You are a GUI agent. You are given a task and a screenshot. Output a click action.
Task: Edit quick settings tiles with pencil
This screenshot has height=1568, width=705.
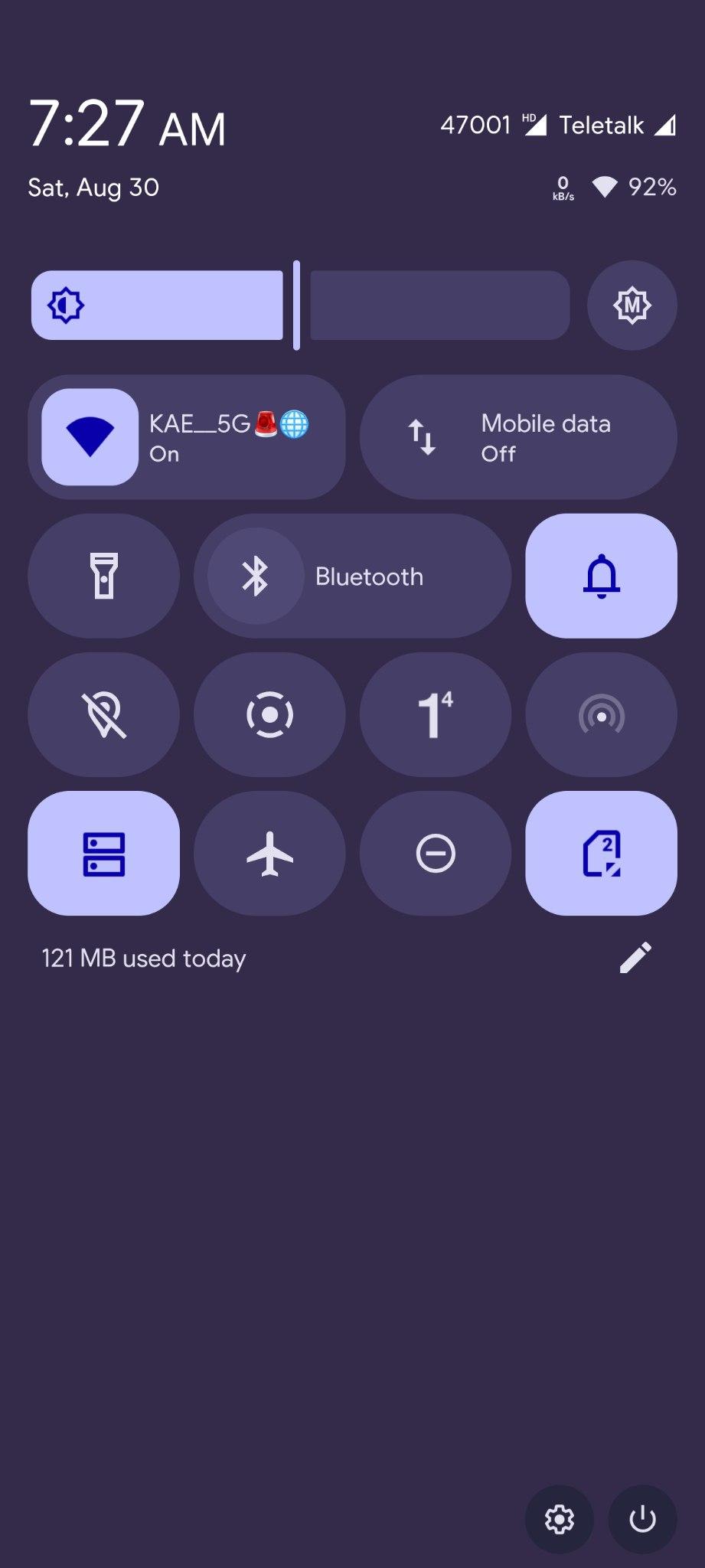635,957
